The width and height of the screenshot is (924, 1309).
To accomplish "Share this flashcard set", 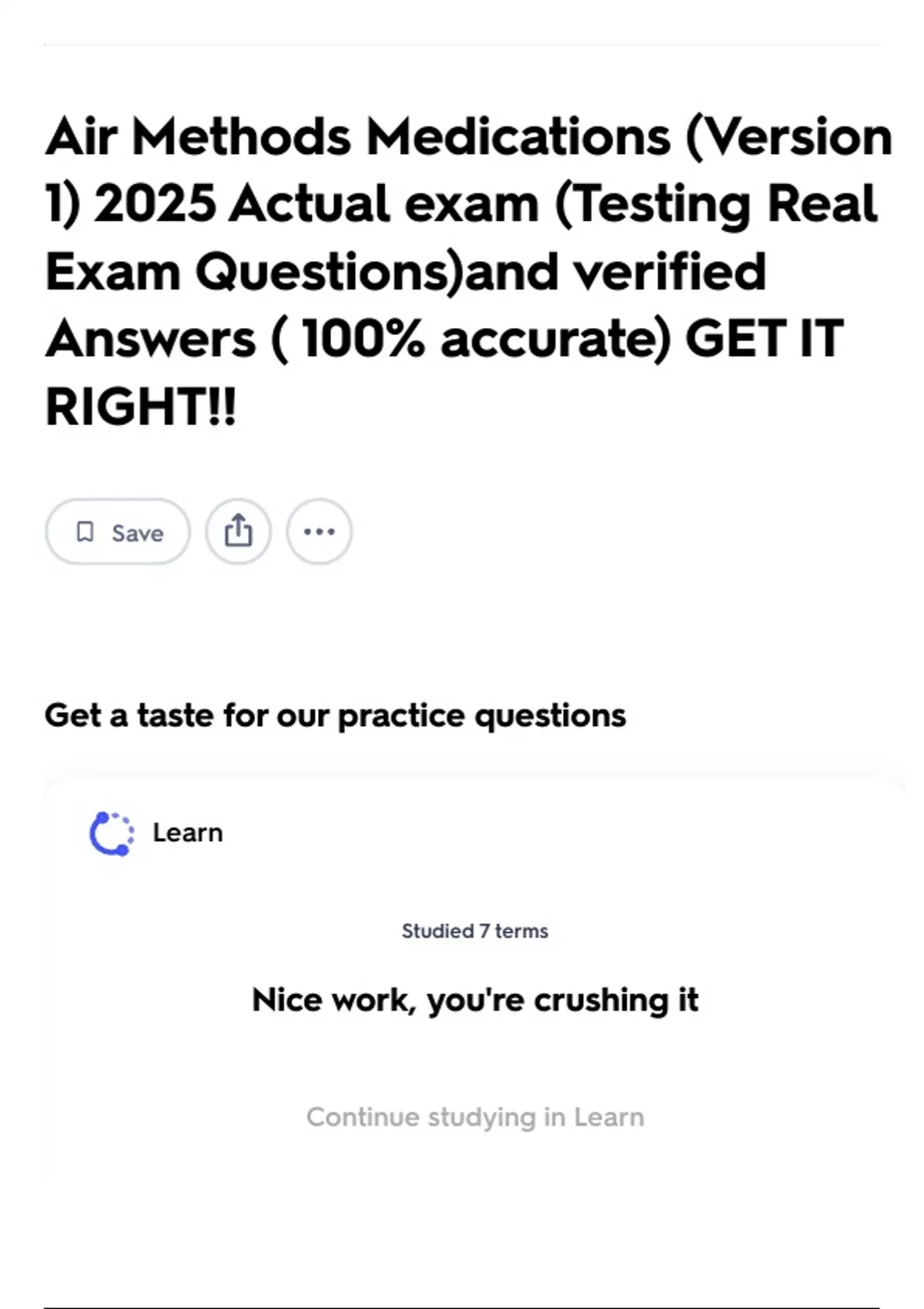I will pyautogui.click(x=238, y=532).
